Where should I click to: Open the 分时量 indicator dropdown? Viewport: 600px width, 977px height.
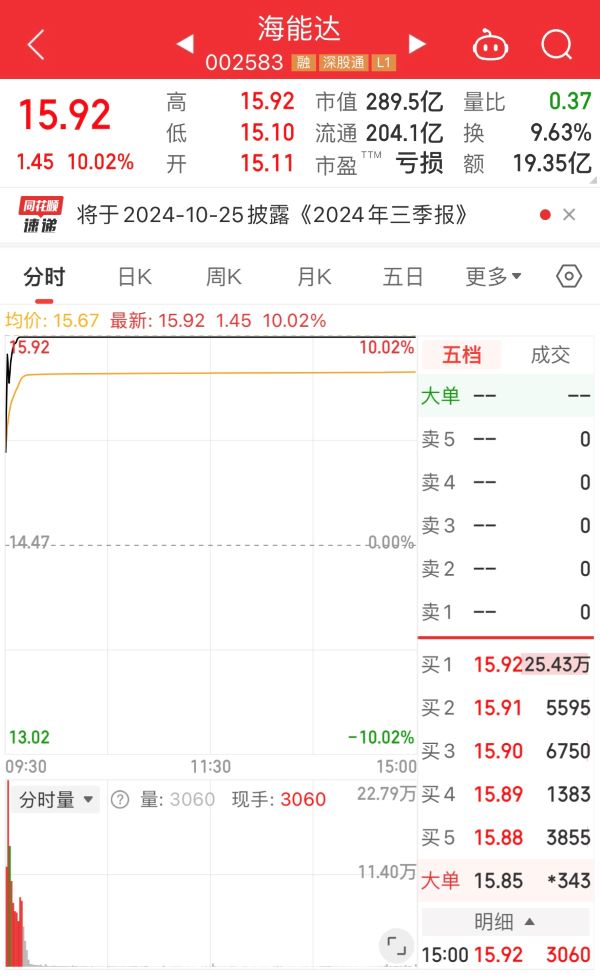click(57, 799)
